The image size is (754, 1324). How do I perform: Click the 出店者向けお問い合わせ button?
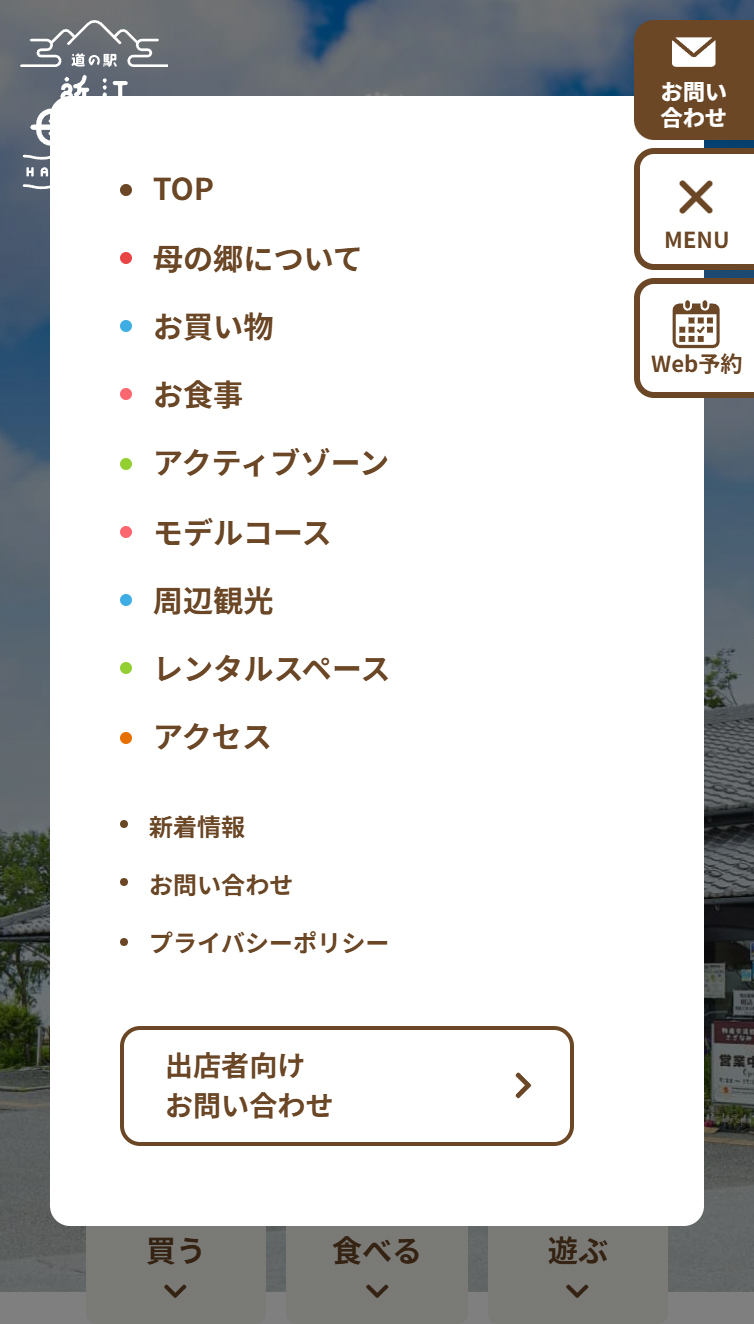point(347,1086)
